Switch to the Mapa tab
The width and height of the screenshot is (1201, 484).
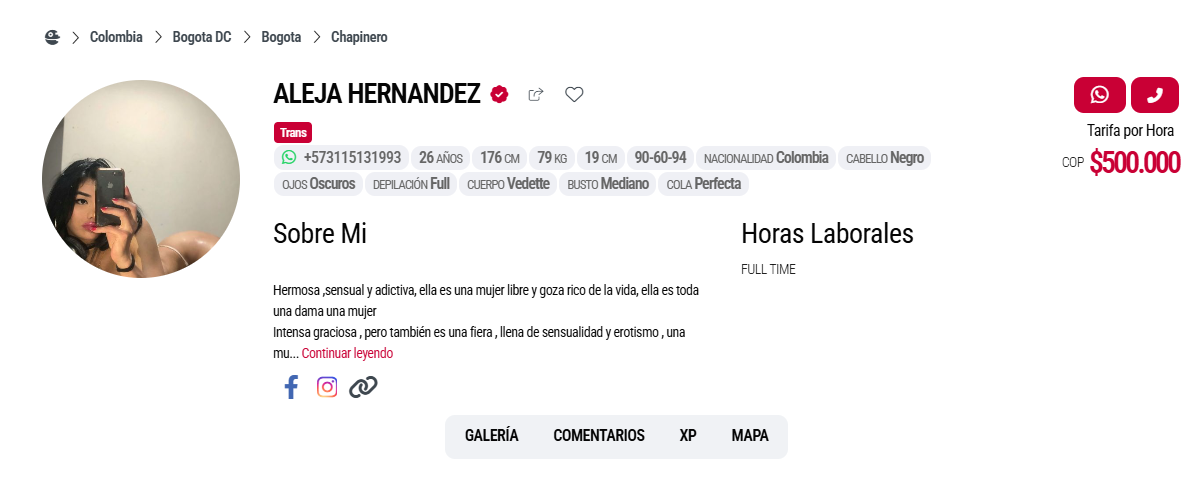pos(750,436)
